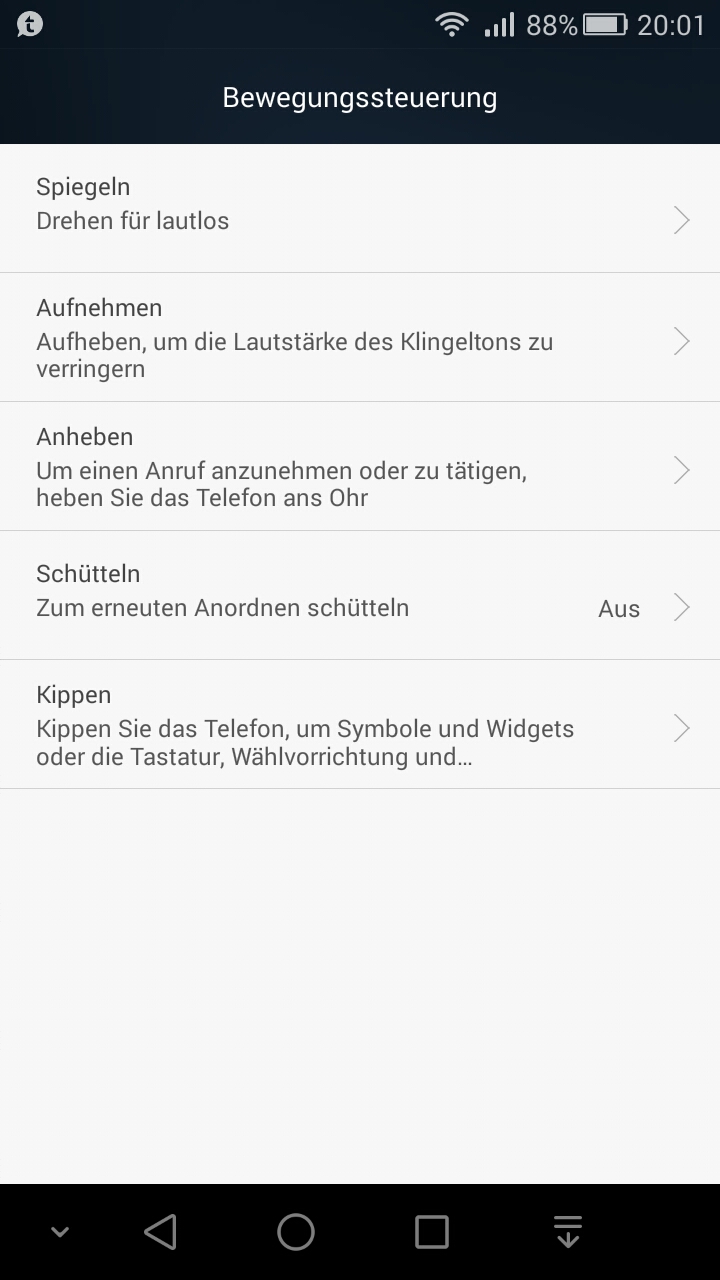
Task: Hide the navigation bar with the down chevron
Action: click(x=60, y=1232)
